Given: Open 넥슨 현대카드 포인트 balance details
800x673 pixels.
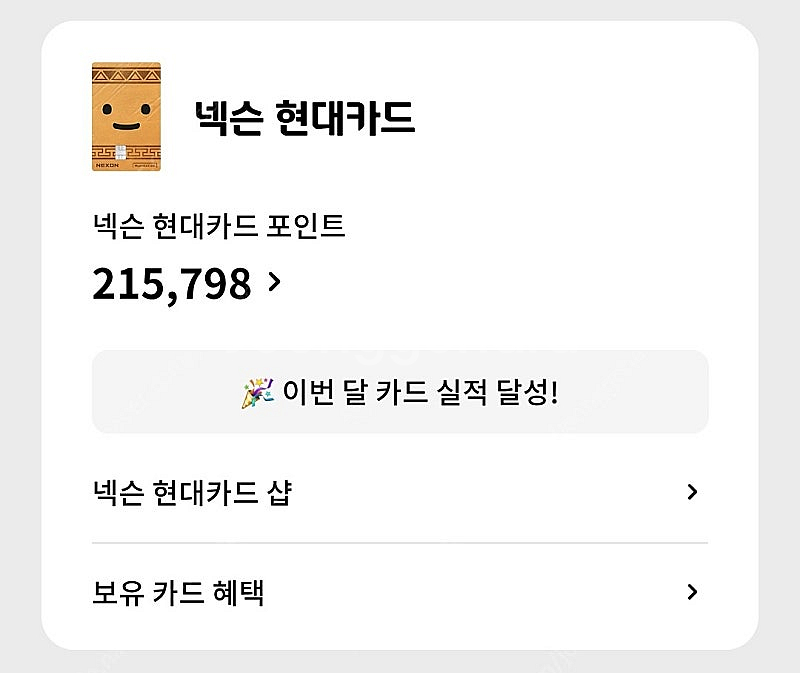Looking at the screenshot, I should (187, 285).
